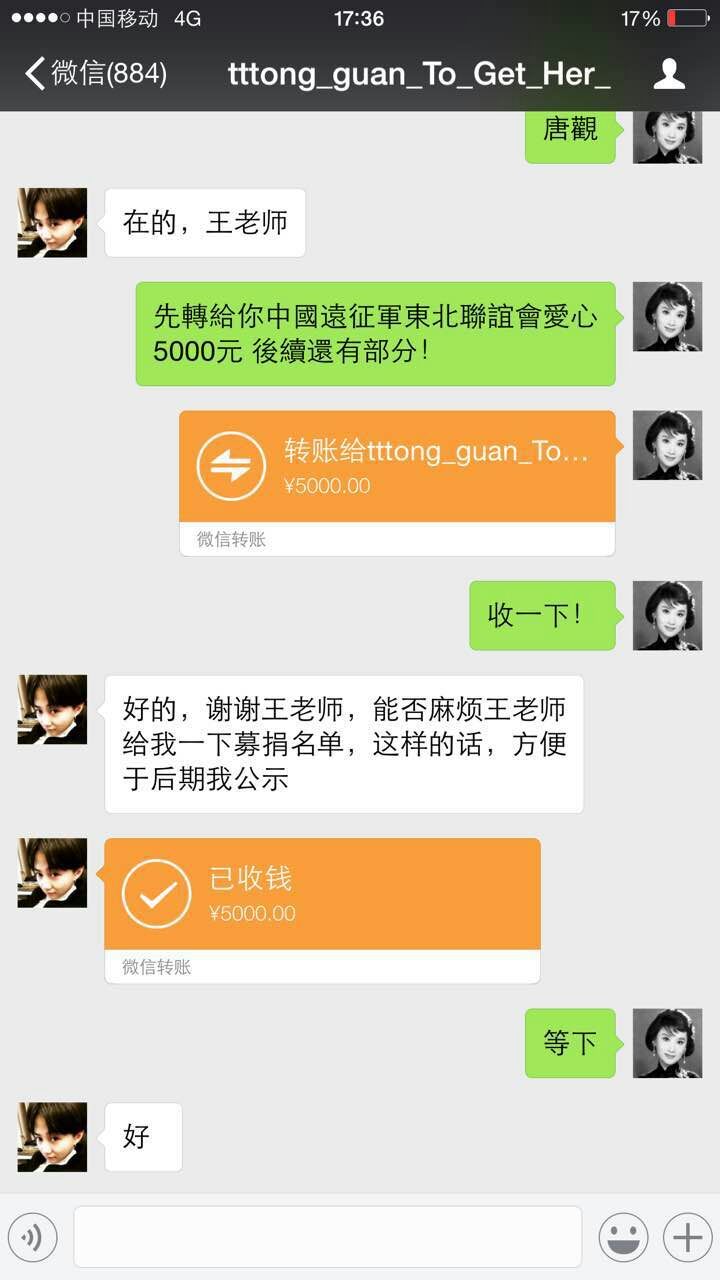Viewport: 720px width, 1280px height.
Task: Switch to voice message input
Action: click(x=33, y=1238)
